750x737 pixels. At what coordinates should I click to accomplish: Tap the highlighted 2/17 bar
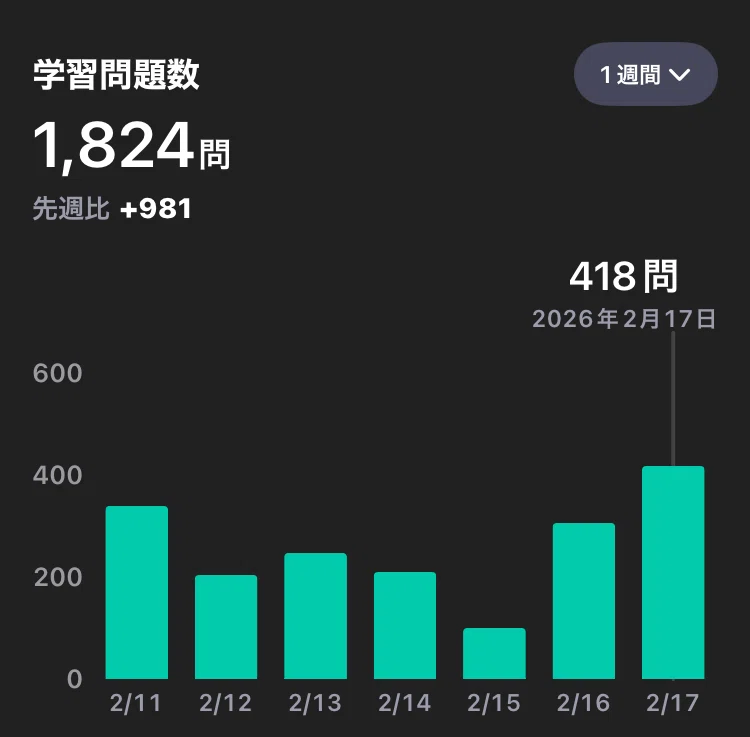coord(673,572)
